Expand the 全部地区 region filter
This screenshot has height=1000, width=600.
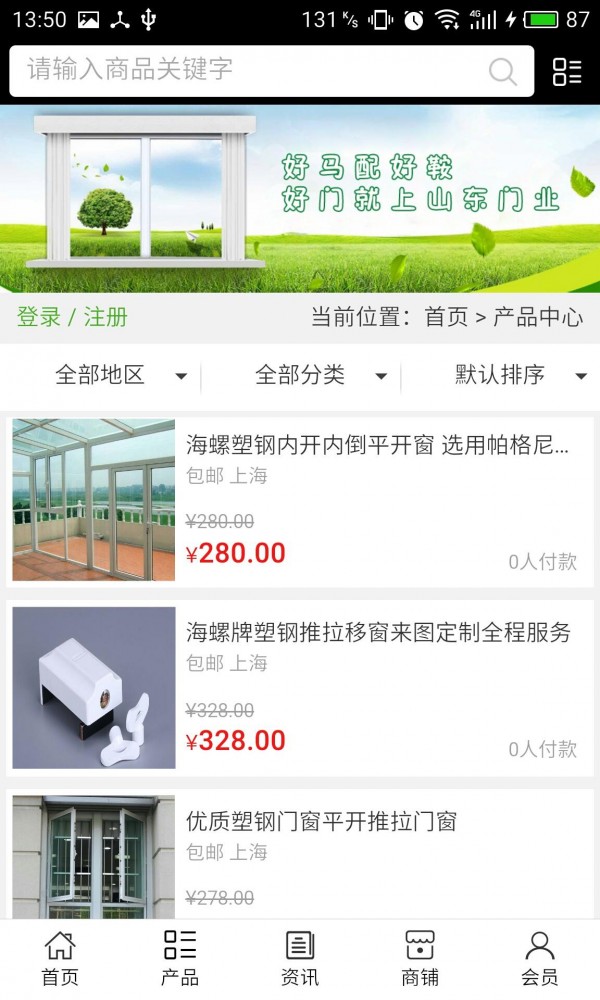[120, 375]
